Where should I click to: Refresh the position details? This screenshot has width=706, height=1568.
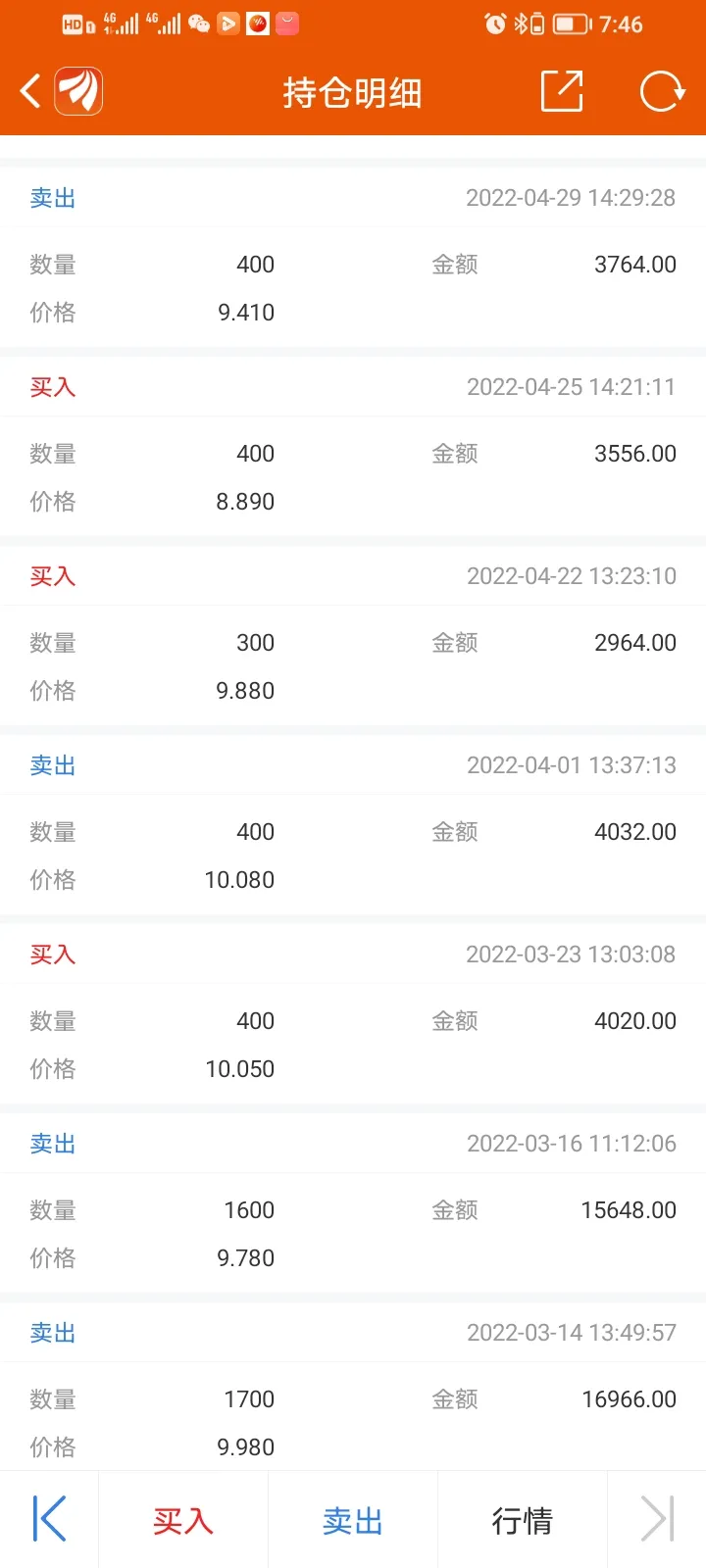662,92
